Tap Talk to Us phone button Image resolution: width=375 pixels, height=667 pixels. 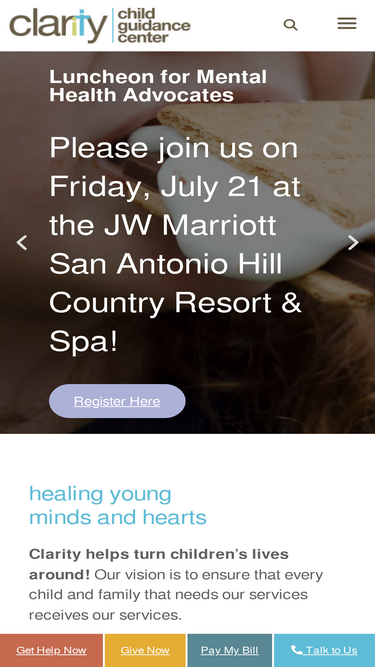click(x=324, y=650)
